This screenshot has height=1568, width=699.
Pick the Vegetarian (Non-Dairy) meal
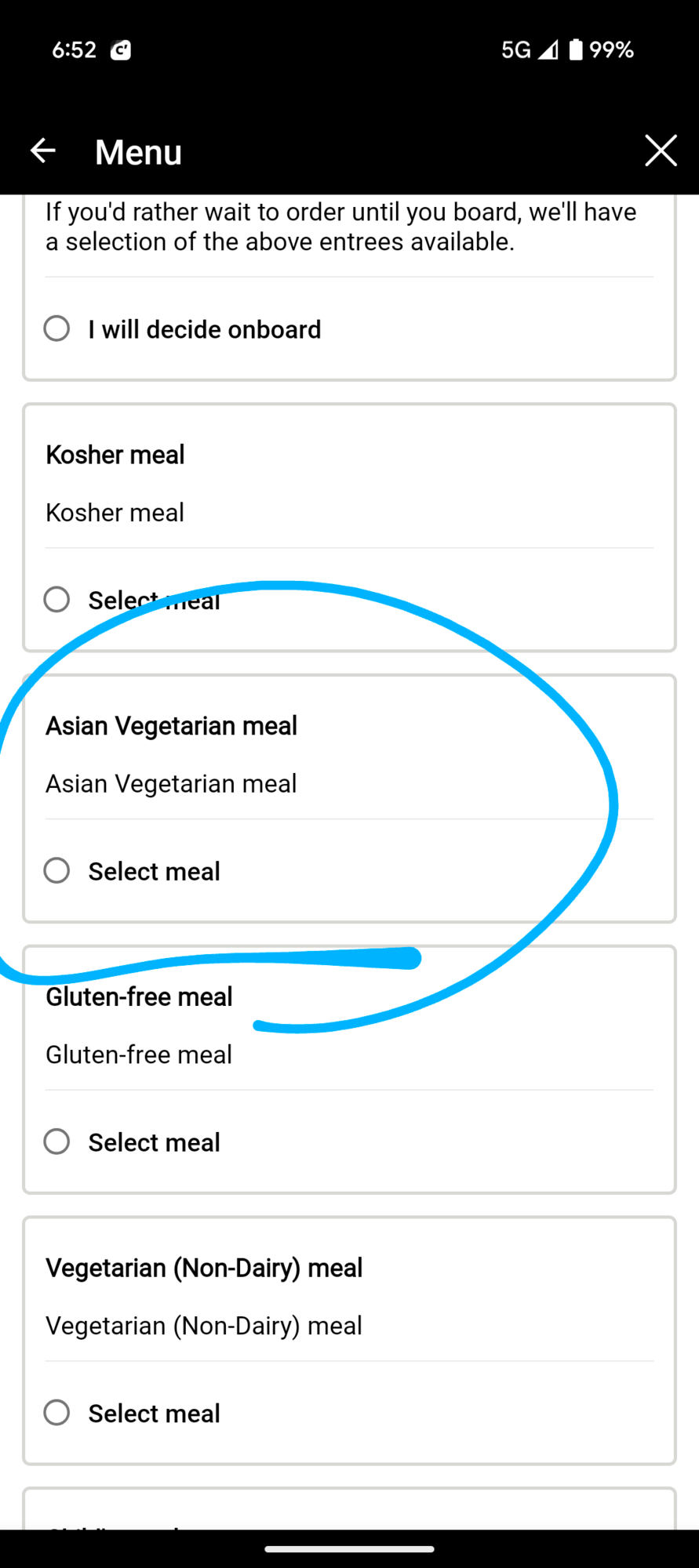pyautogui.click(x=56, y=1412)
